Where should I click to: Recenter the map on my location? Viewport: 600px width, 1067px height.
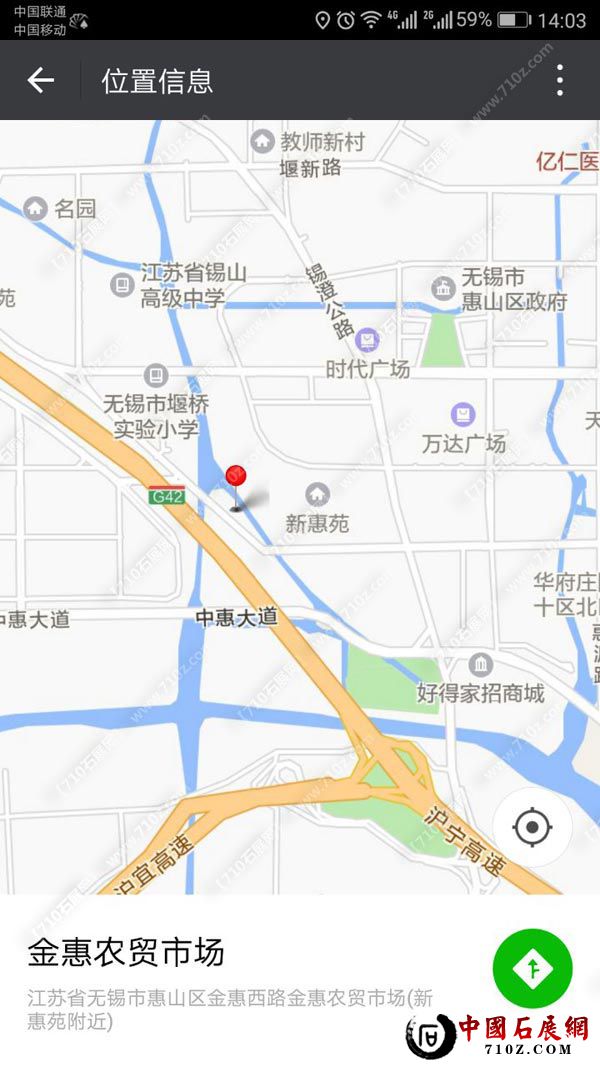pyautogui.click(x=532, y=827)
